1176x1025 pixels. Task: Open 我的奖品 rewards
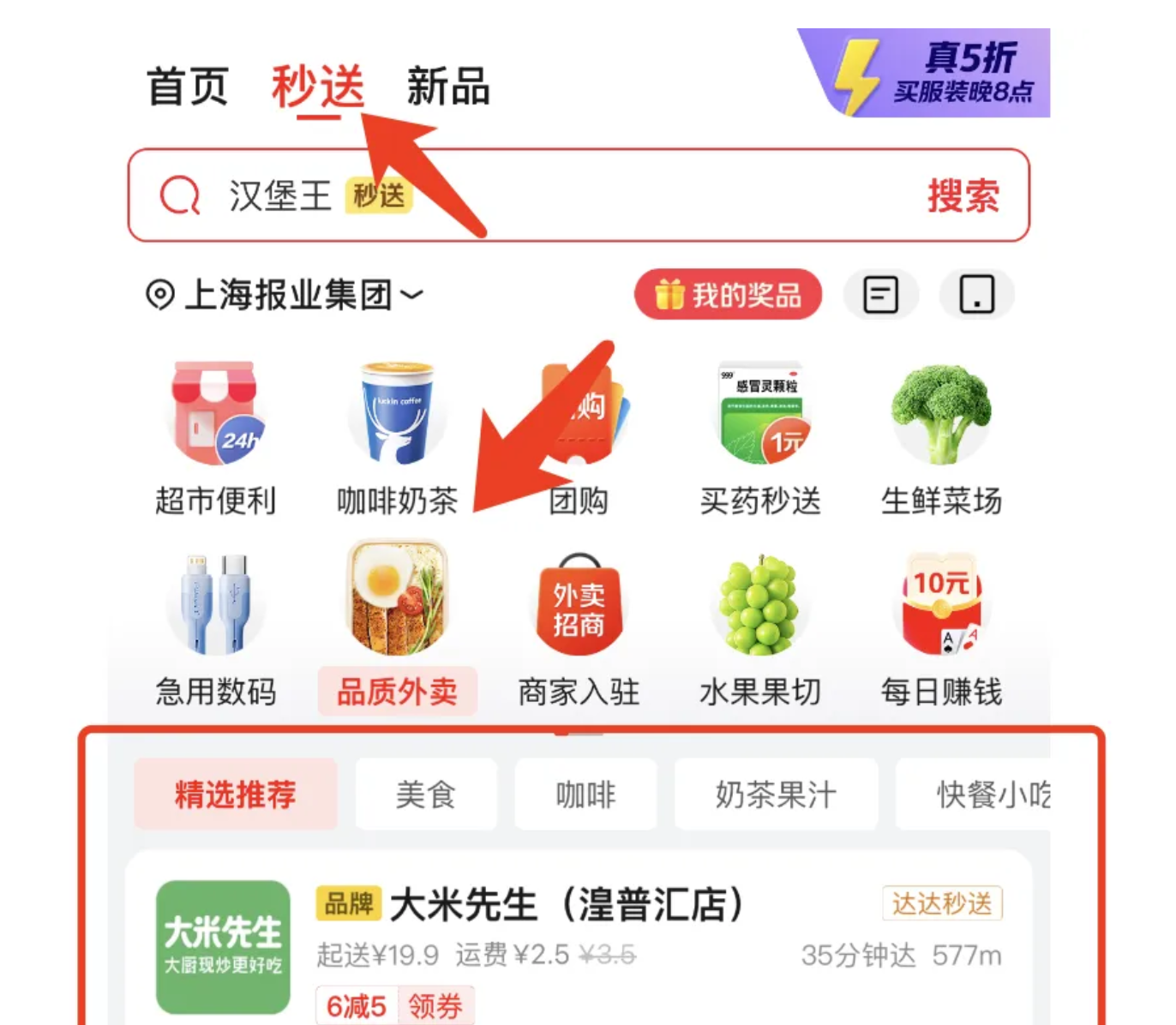point(728,295)
